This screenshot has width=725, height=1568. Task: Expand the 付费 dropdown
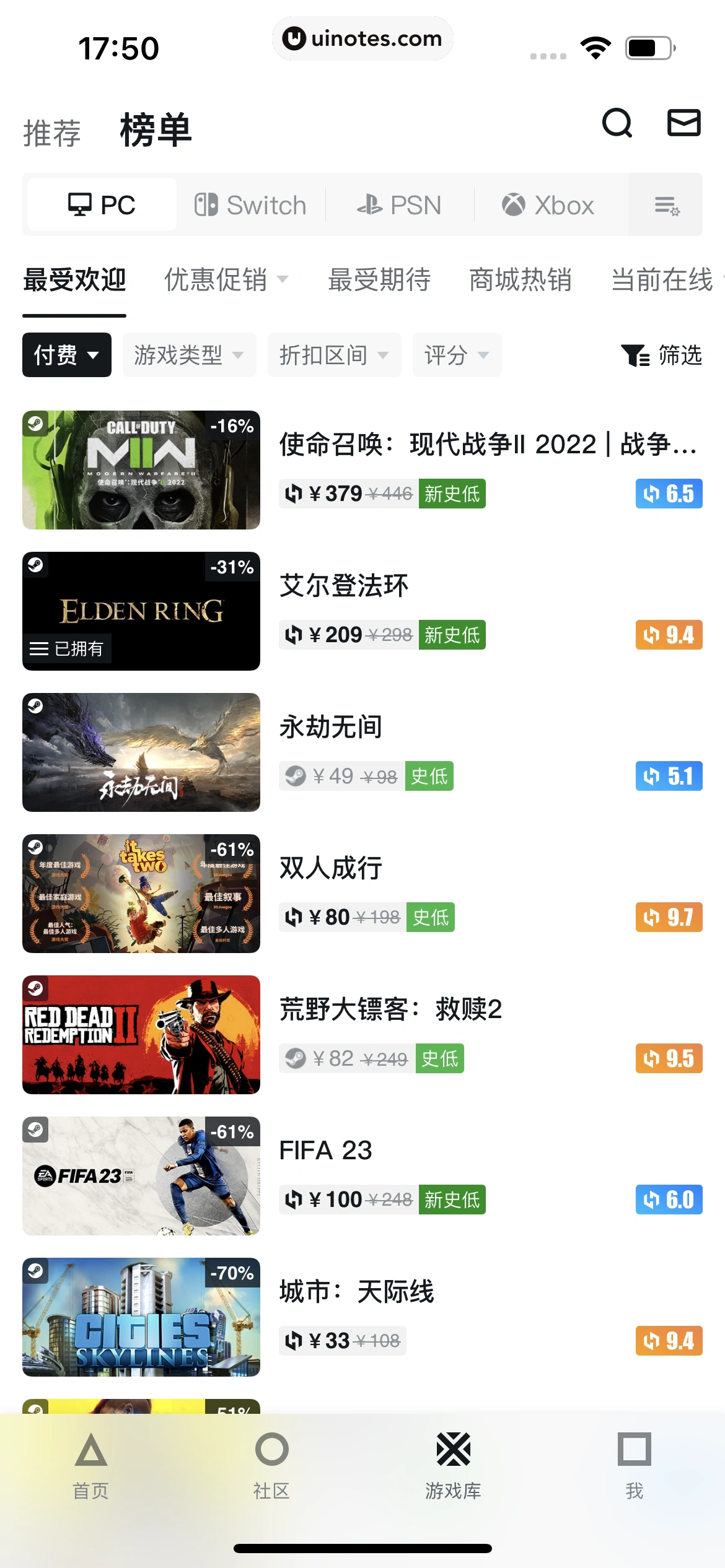67,355
